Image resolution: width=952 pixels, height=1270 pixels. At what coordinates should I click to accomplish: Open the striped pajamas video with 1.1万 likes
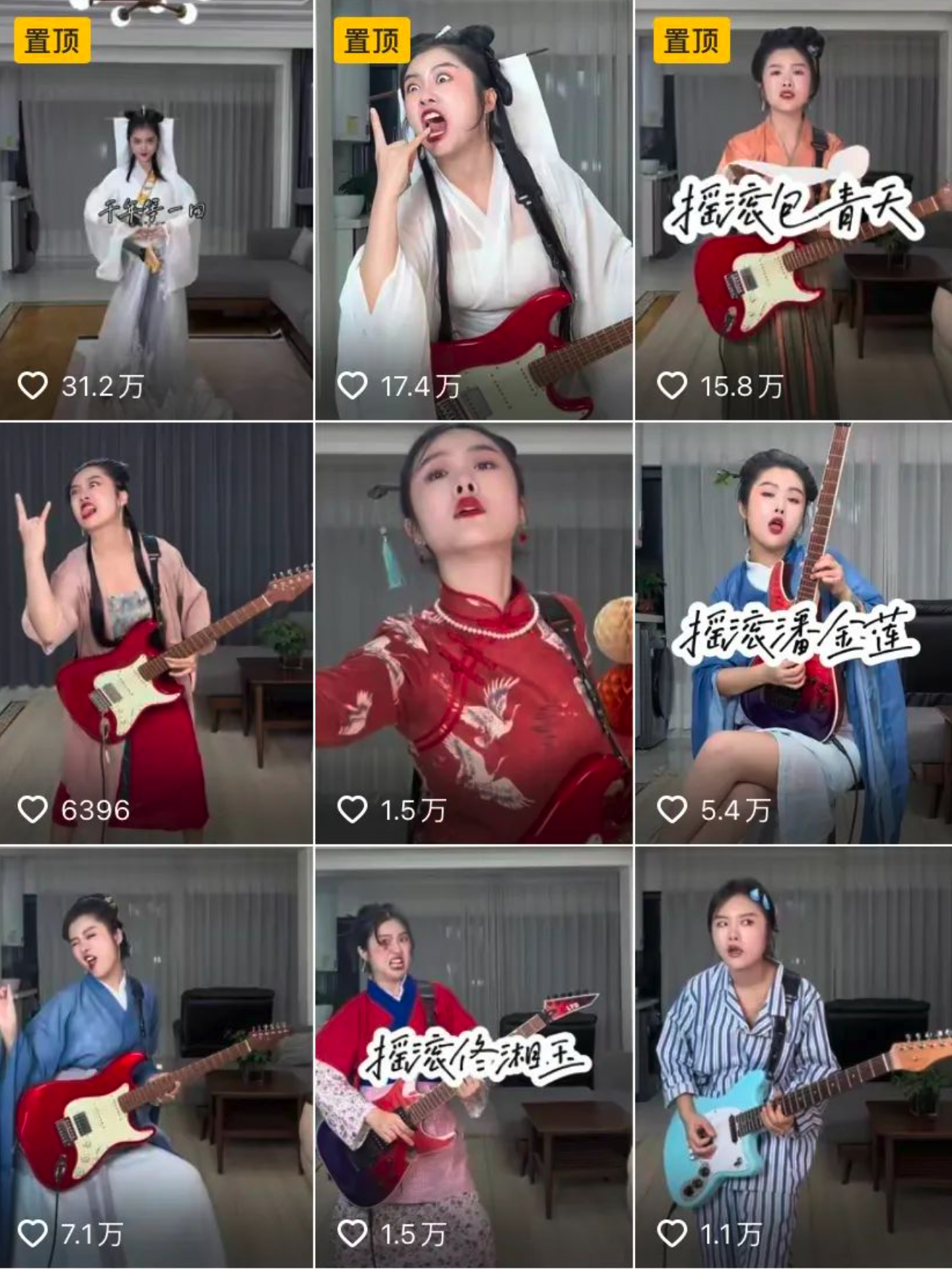coord(793,1056)
